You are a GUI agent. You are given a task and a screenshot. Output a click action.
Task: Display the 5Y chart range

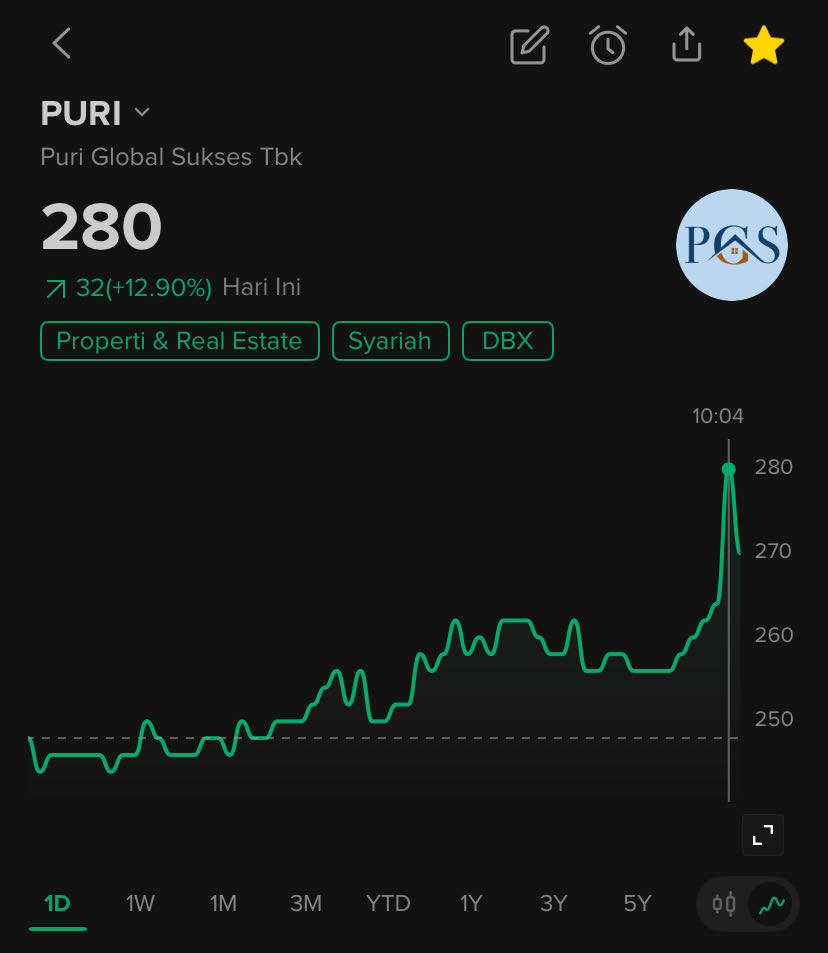pos(637,904)
